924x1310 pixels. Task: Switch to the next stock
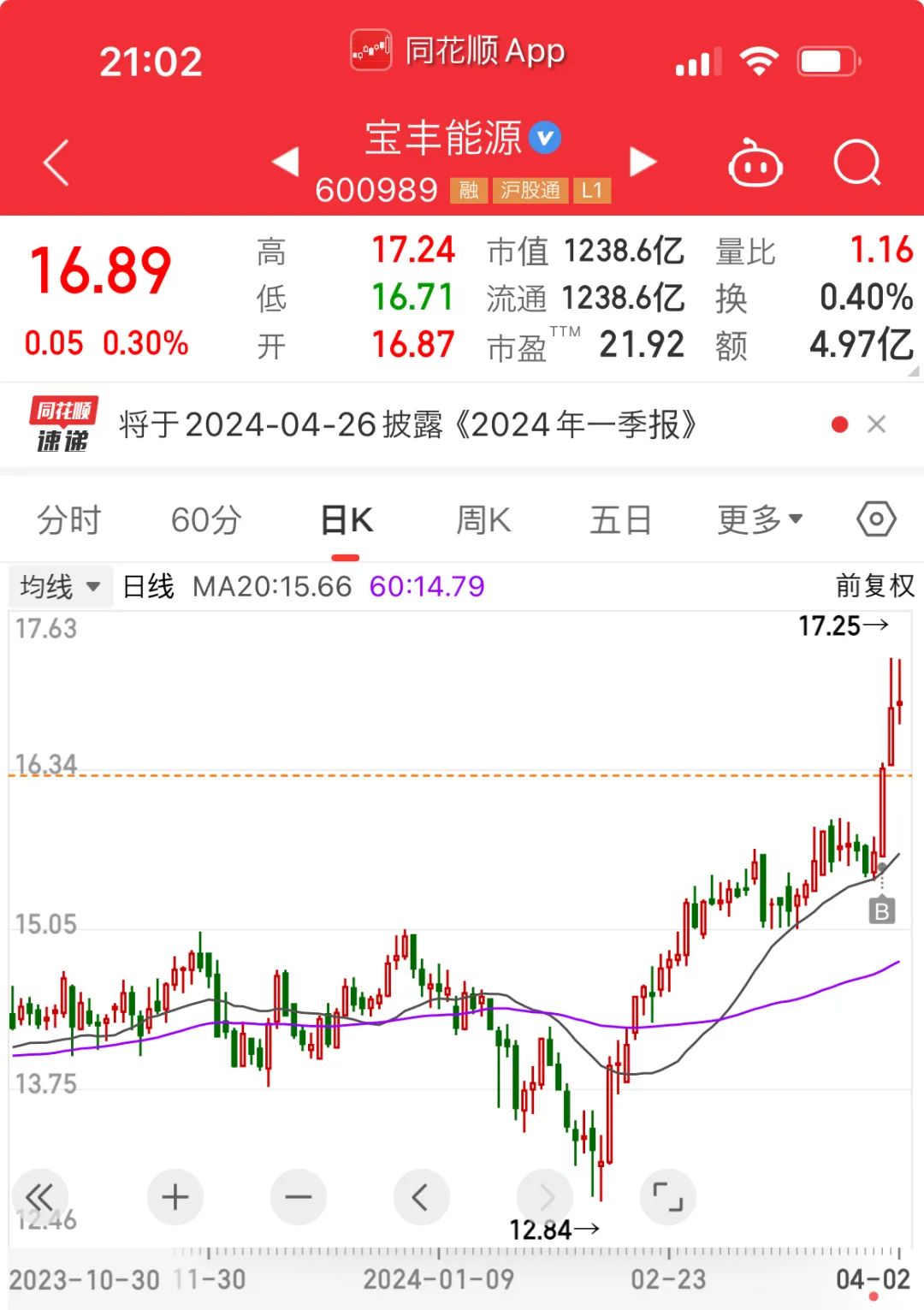(643, 161)
